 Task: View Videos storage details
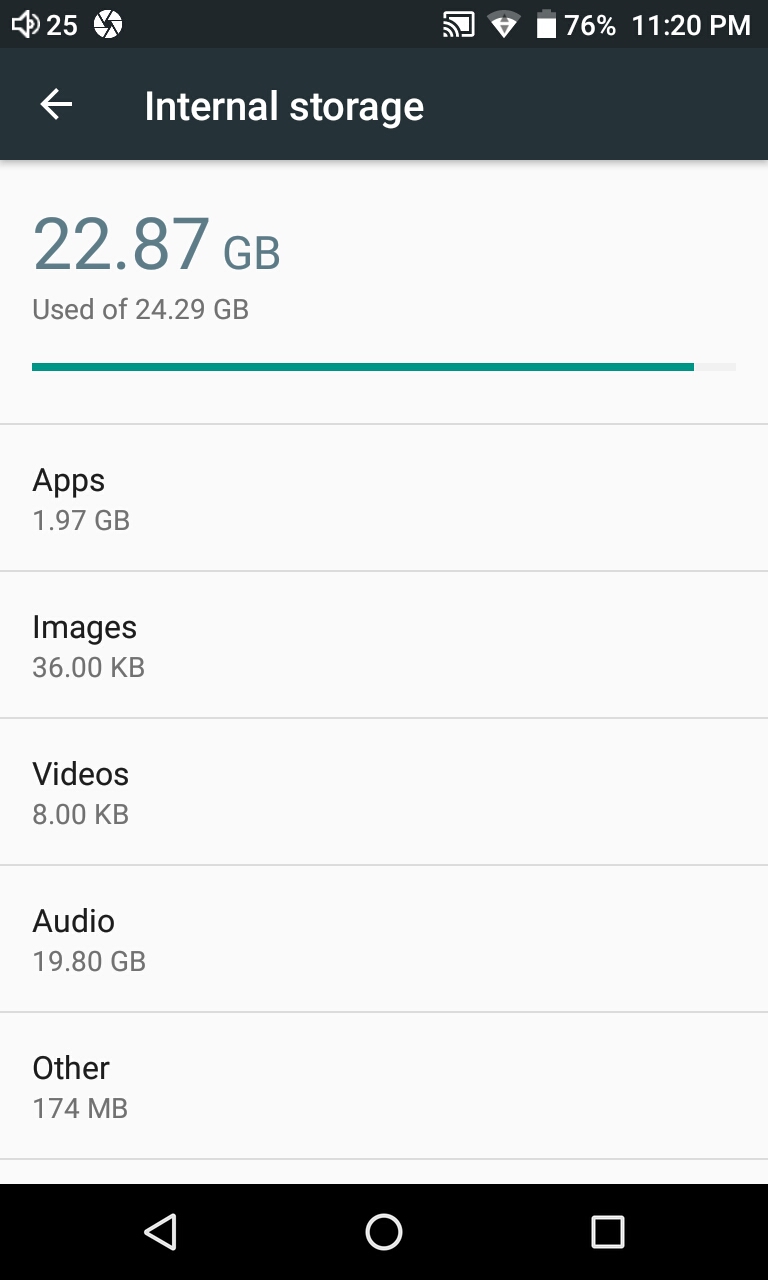[x=384, y=792]
